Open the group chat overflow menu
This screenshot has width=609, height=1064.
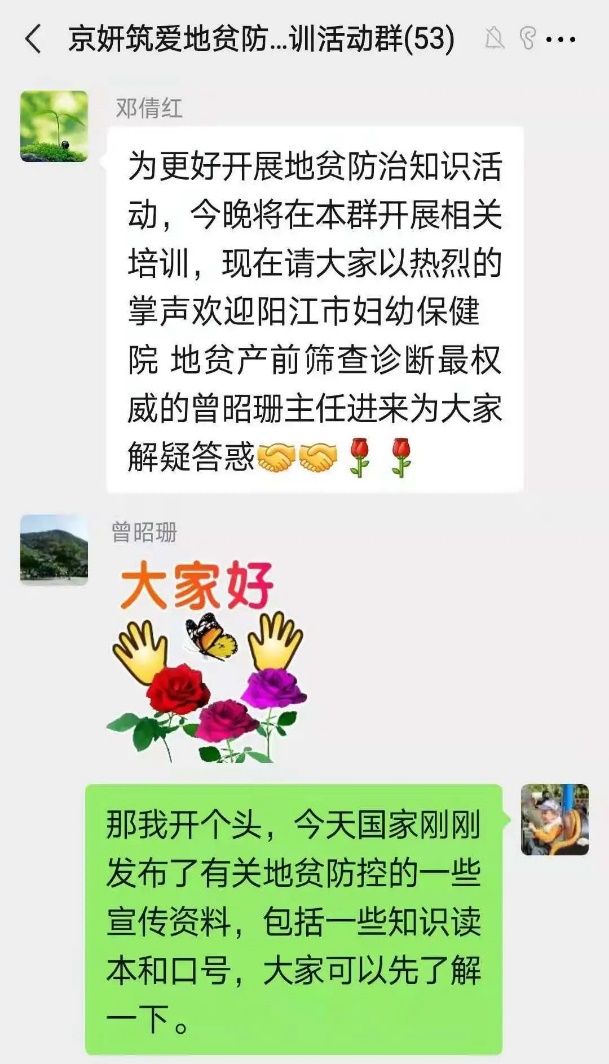pos(562,40)
